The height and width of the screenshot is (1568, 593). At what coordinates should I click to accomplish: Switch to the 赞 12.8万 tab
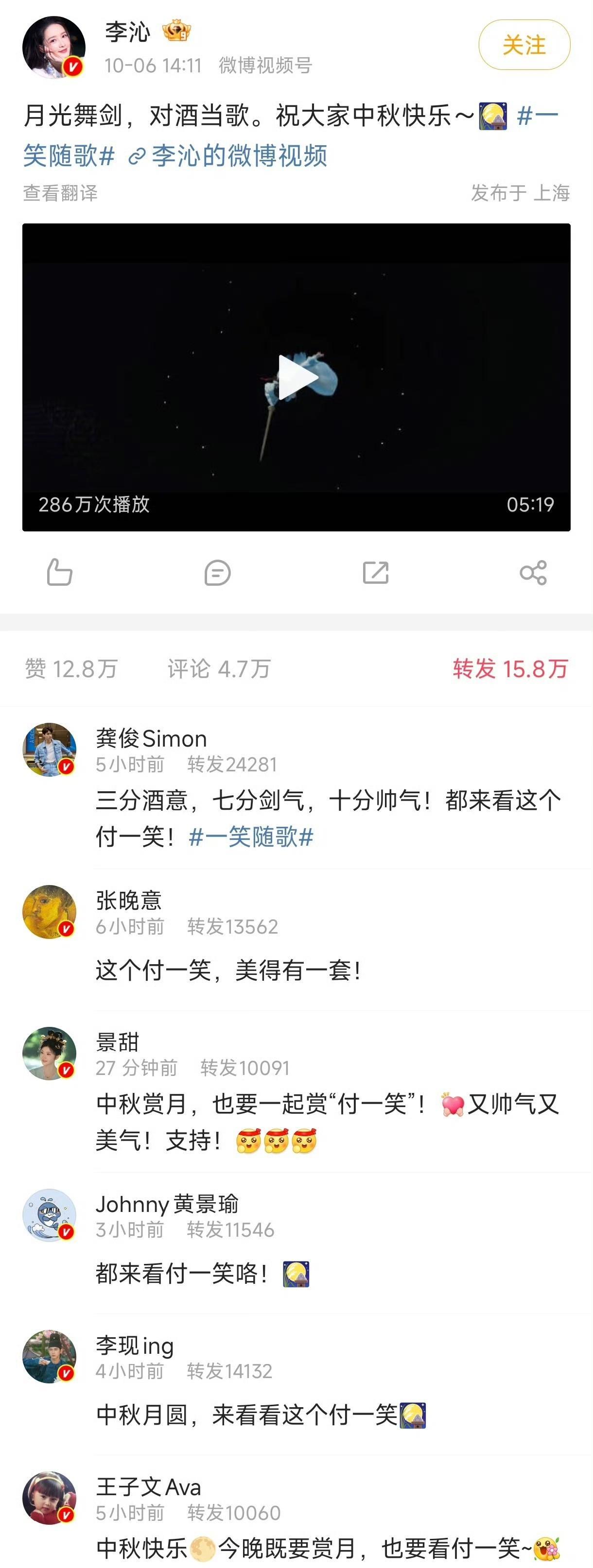tap(71, 669)
